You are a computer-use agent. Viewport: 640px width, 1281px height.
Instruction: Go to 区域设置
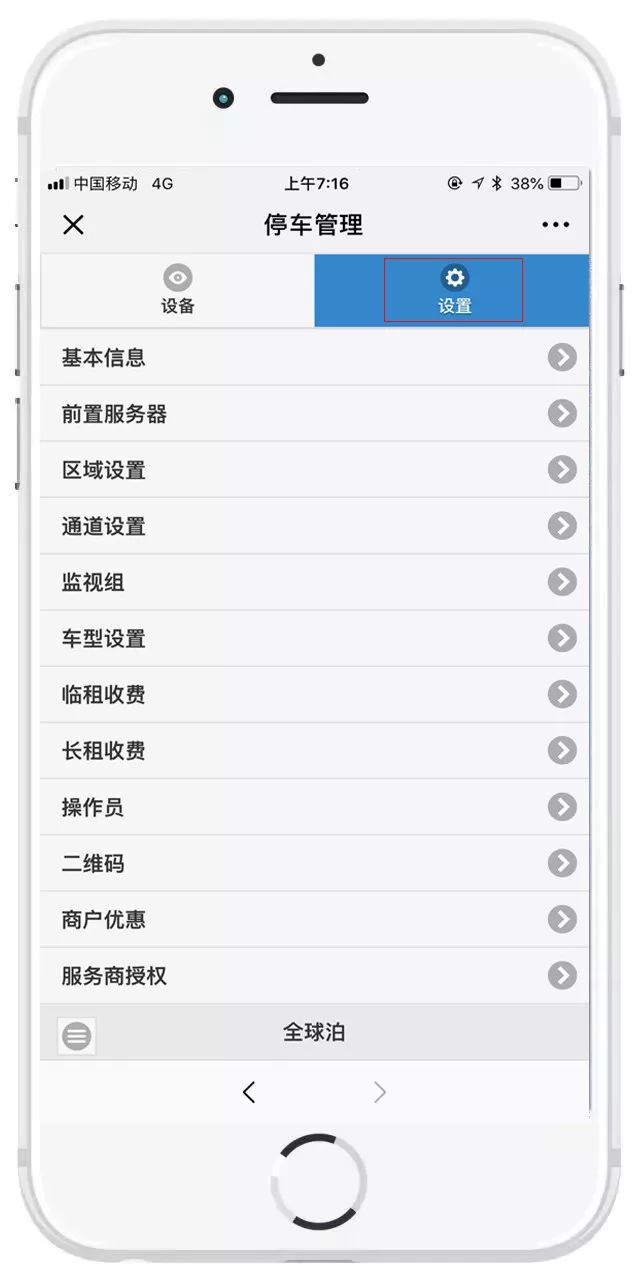pos(315,470)
